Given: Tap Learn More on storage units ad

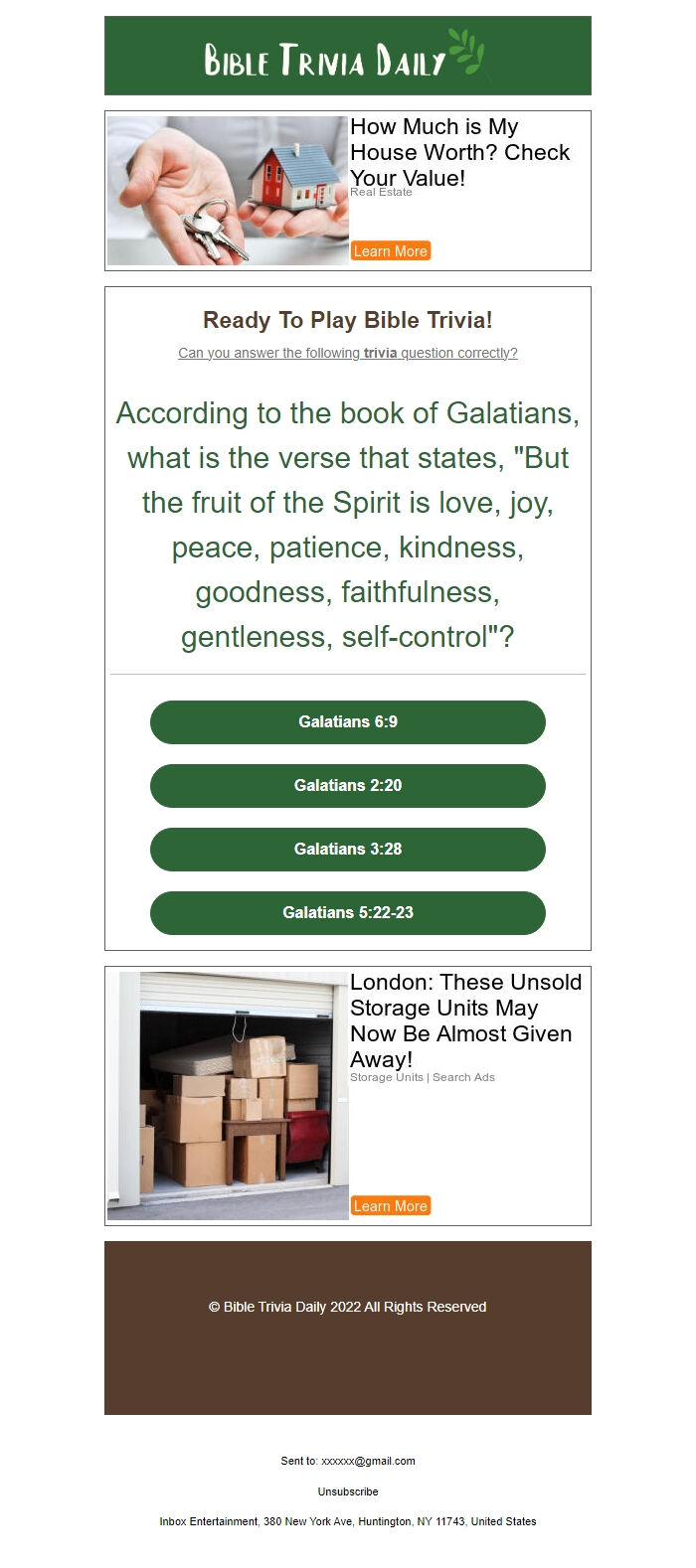Looking at the screenshot, I should click(x=391, y=1206).
